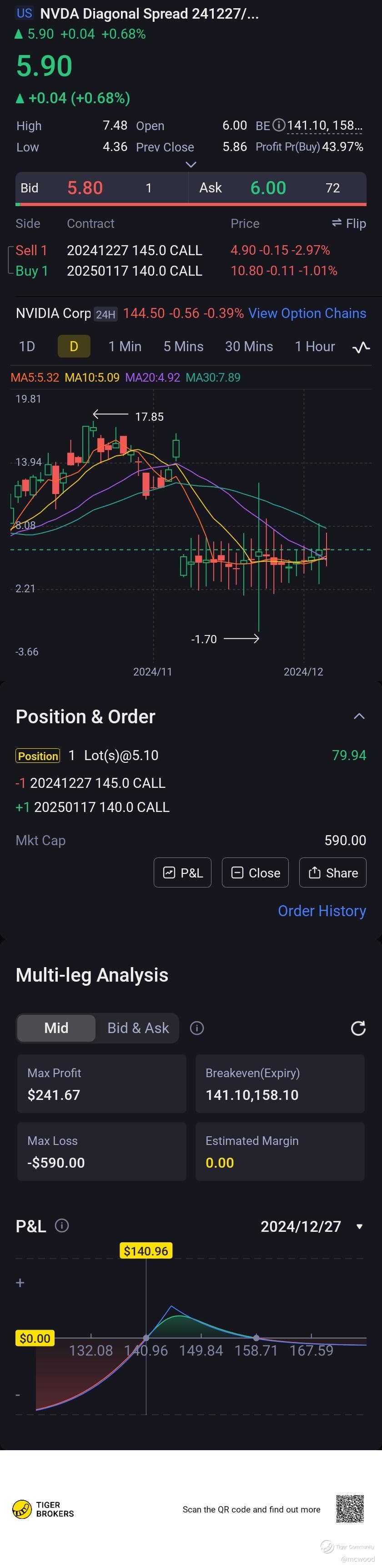382x1568 pixels.
Task: Select the 1 Min chart interval
Action: [125, 346]
